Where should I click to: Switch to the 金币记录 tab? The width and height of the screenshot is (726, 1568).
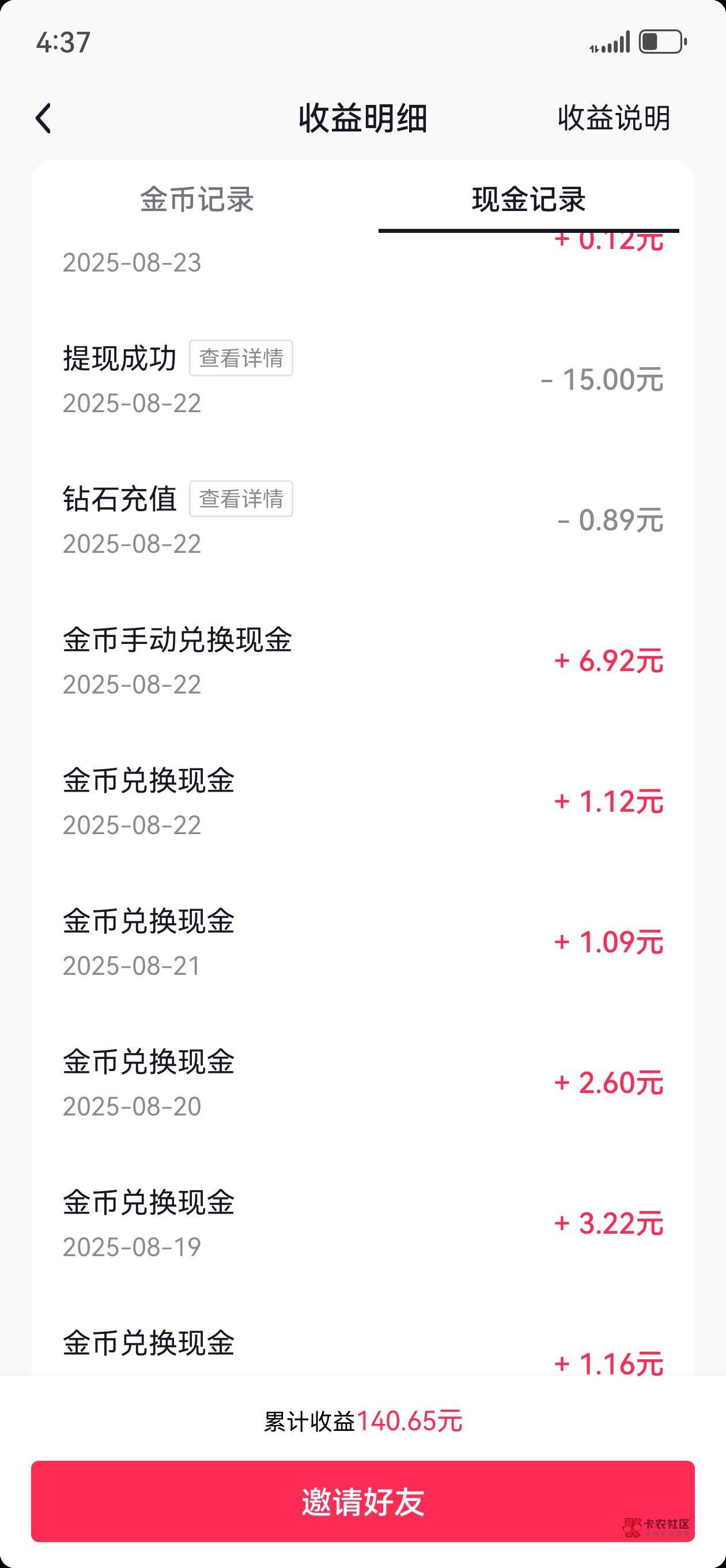[196, 199]
